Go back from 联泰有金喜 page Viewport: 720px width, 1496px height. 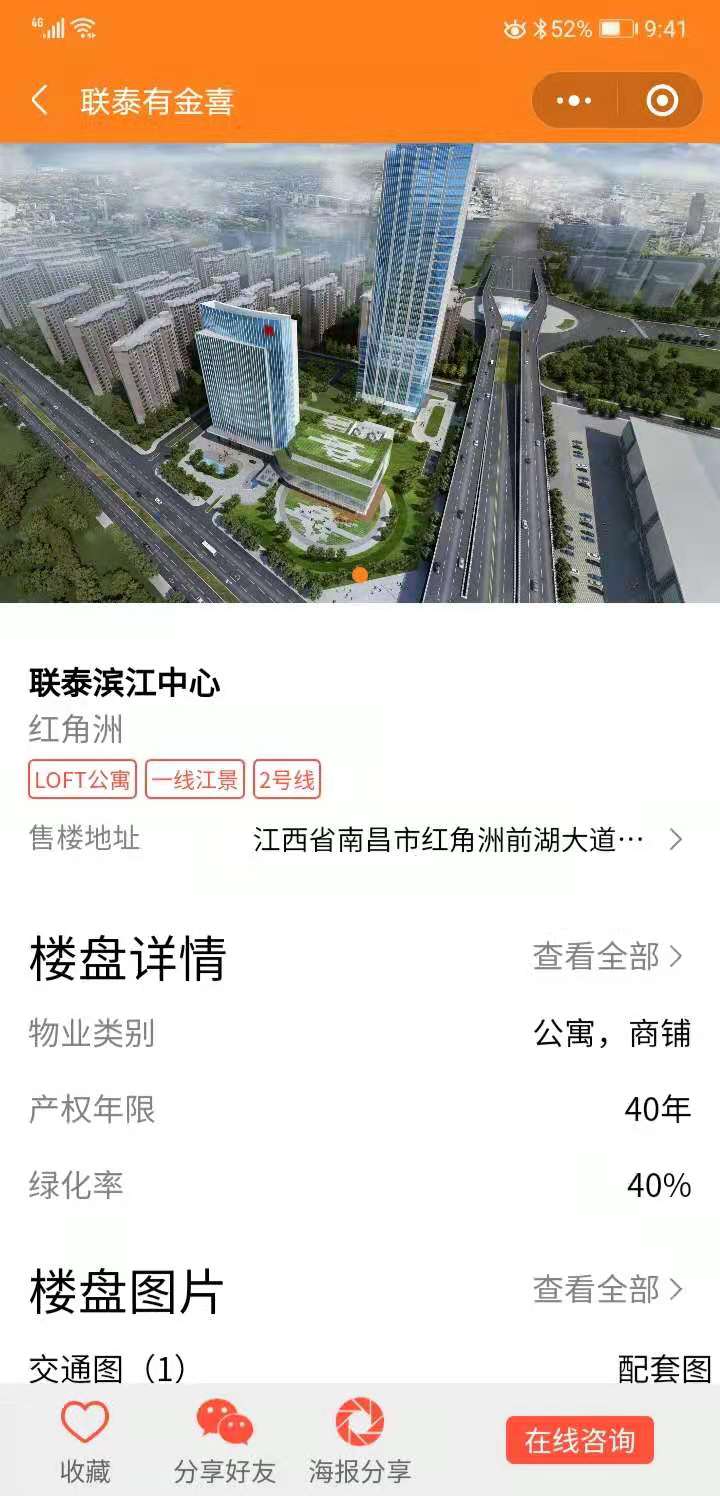40,101
